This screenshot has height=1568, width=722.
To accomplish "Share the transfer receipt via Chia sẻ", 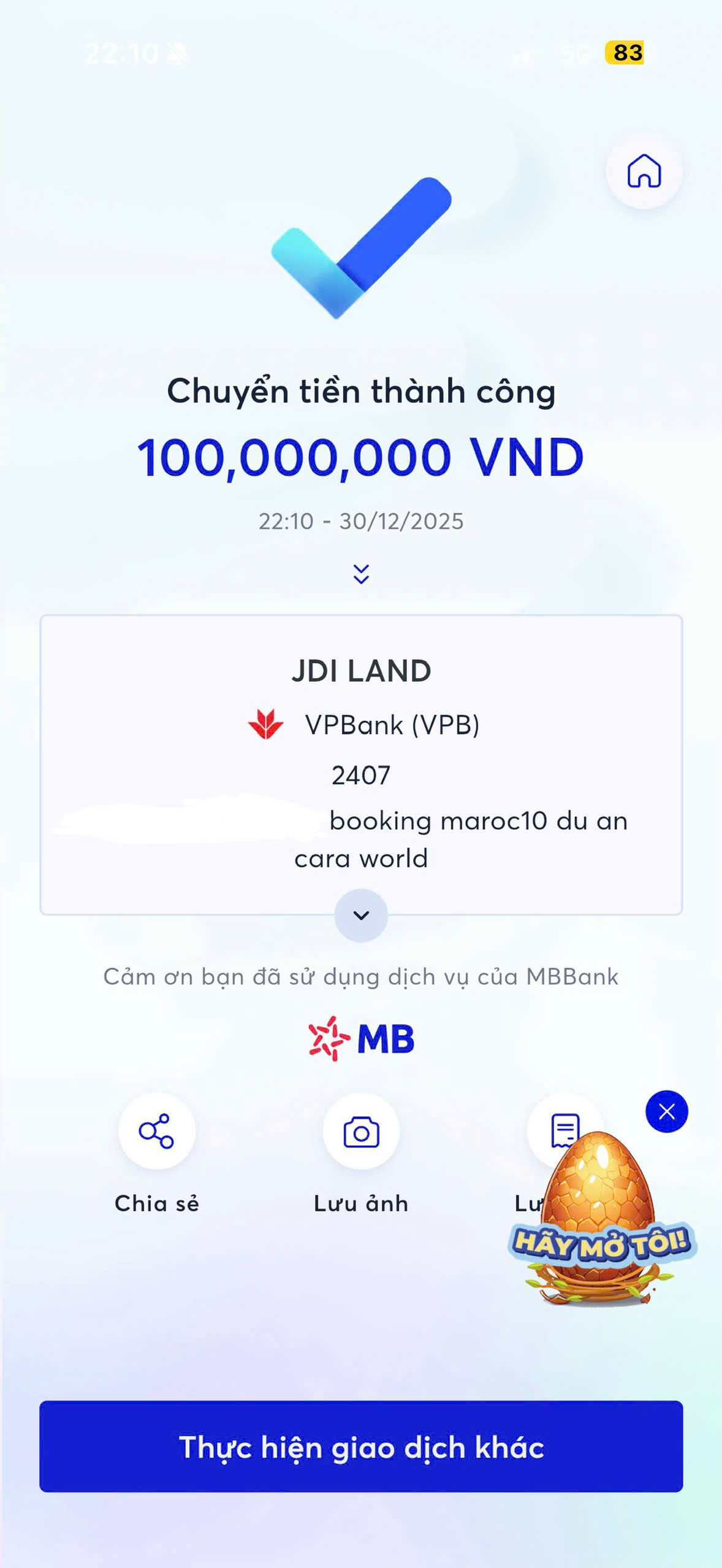I will tap(157, 1131).
